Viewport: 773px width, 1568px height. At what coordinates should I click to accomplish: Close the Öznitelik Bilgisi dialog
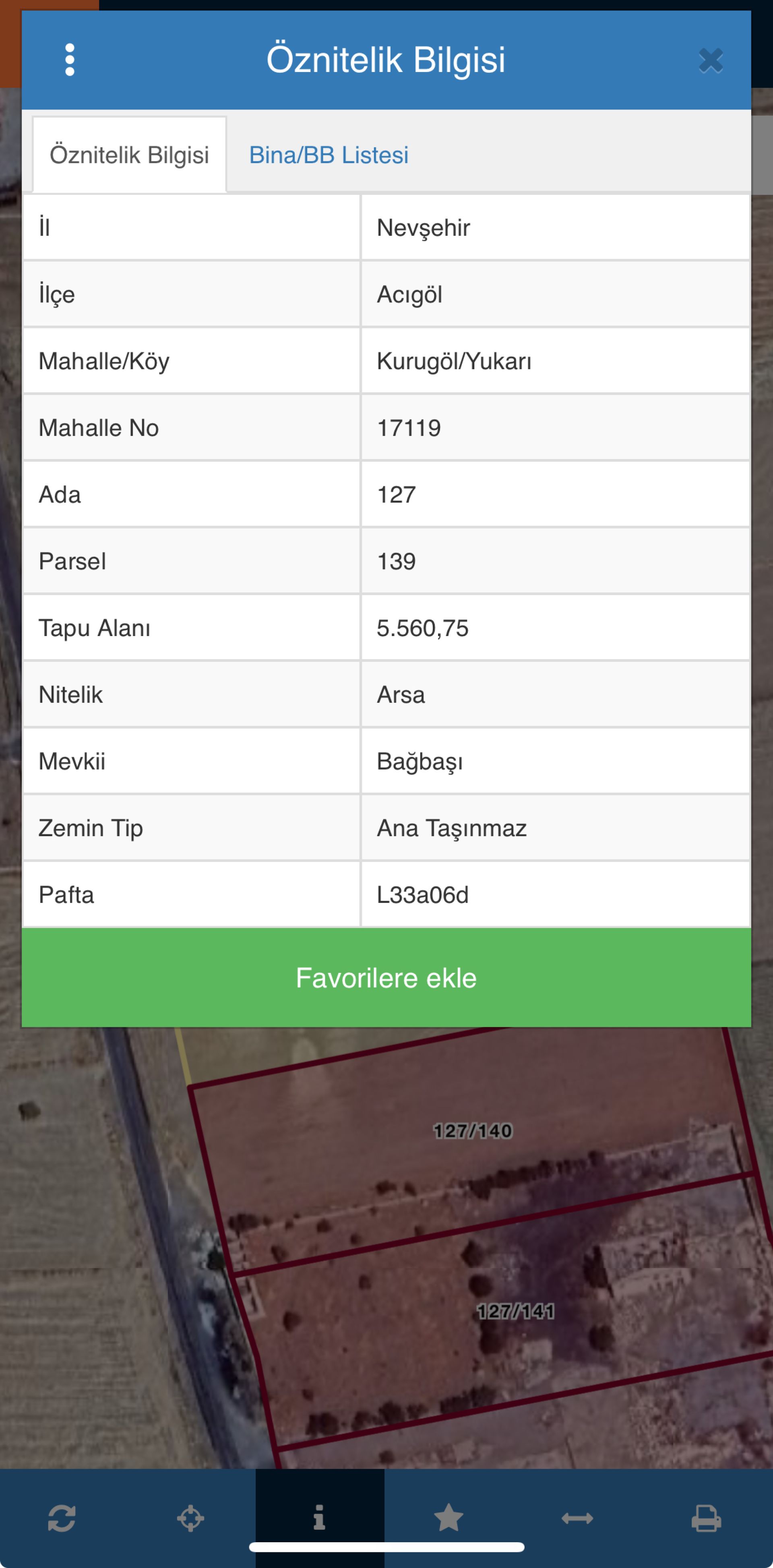(x=710, y=60)
